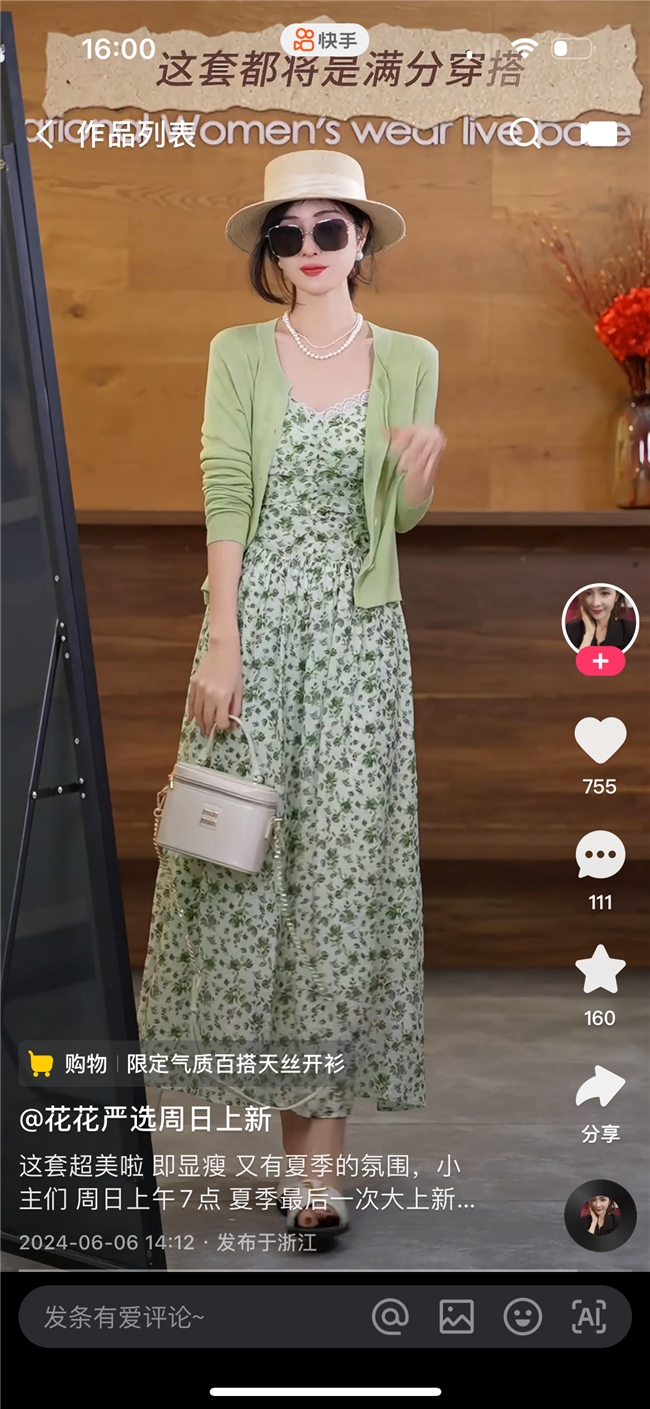Screen dimensions: 650x1409
Task: Attach a picture to the comment
Action: click(x=456, y=1317)
